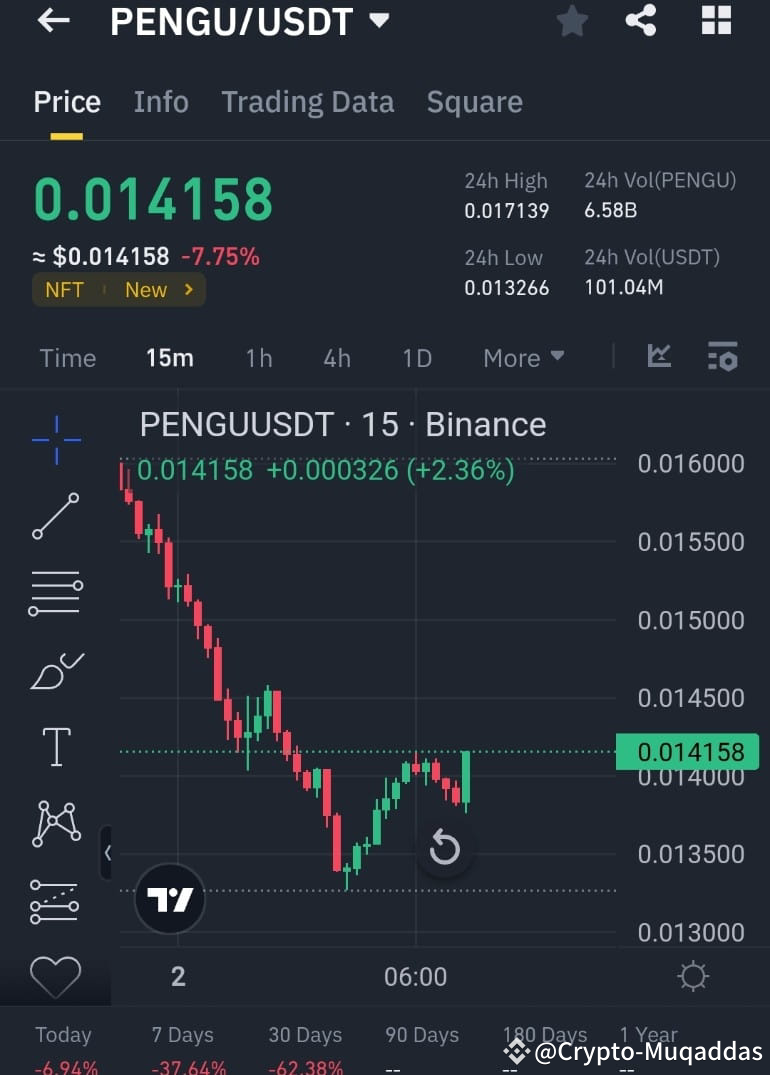
Task: Select the brush drawing tool
Action: pyautogui.click(x=55, y=670)
